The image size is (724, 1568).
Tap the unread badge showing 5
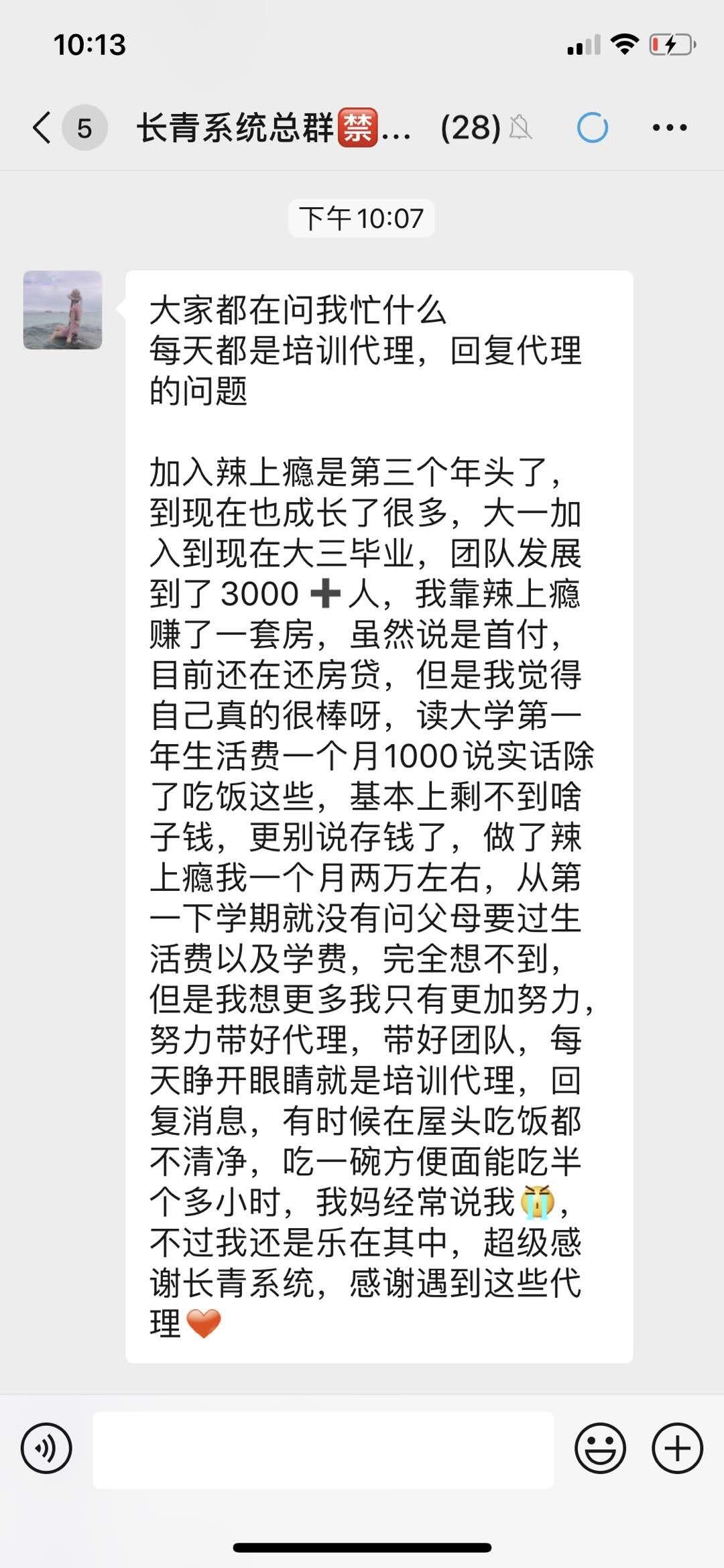pyautogui.click(x=83, y=126)
